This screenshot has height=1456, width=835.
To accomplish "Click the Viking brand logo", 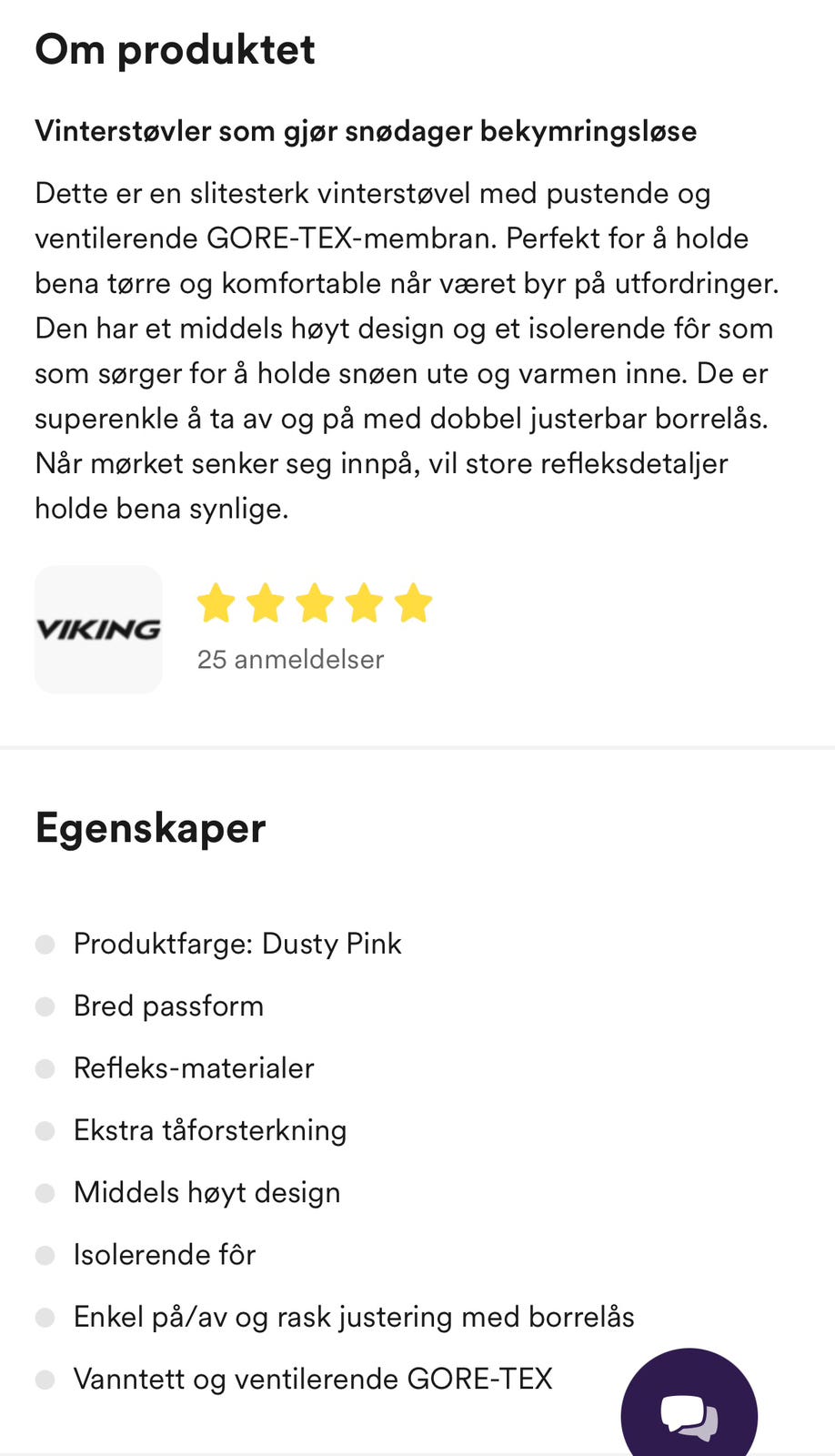I will 97,629.
